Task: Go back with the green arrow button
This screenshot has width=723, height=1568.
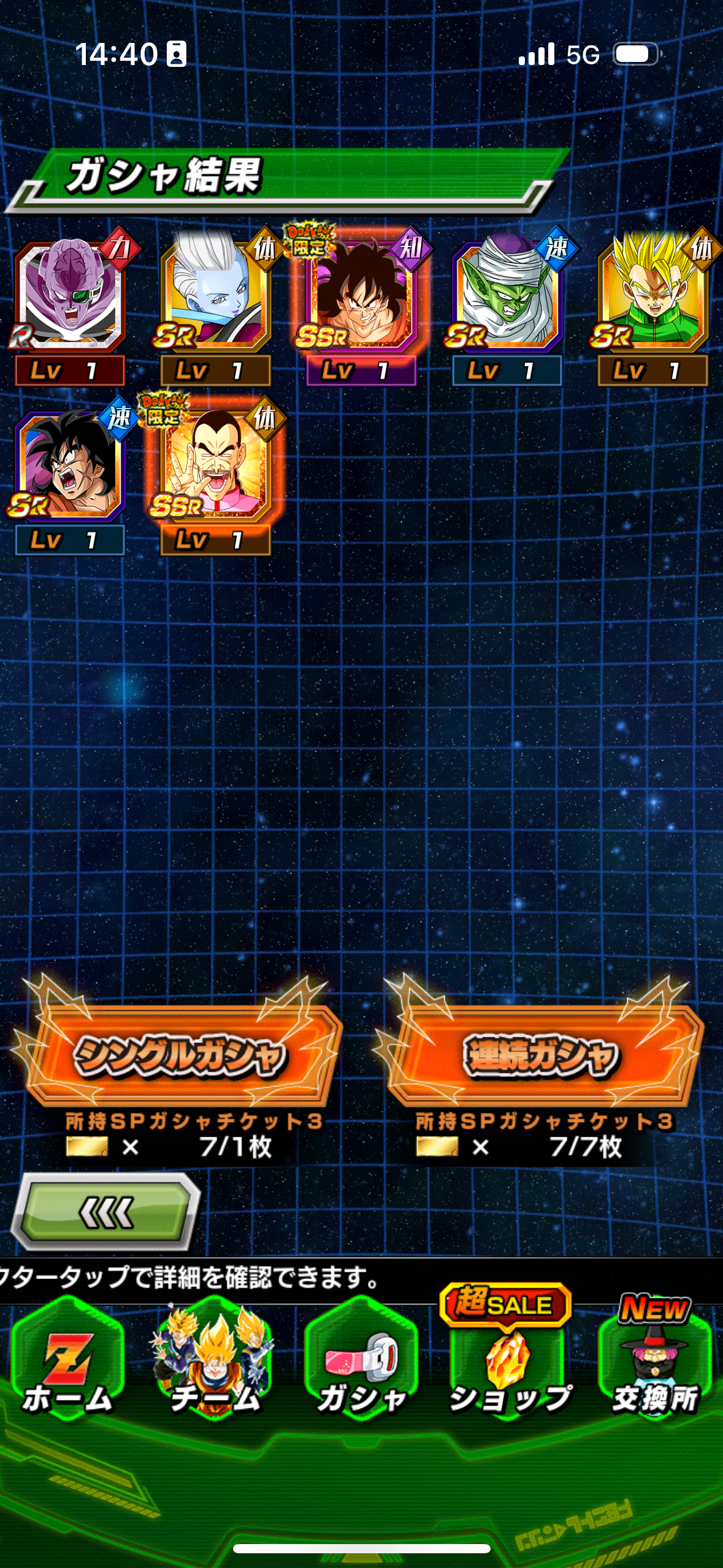Action: pos(106,1212)
